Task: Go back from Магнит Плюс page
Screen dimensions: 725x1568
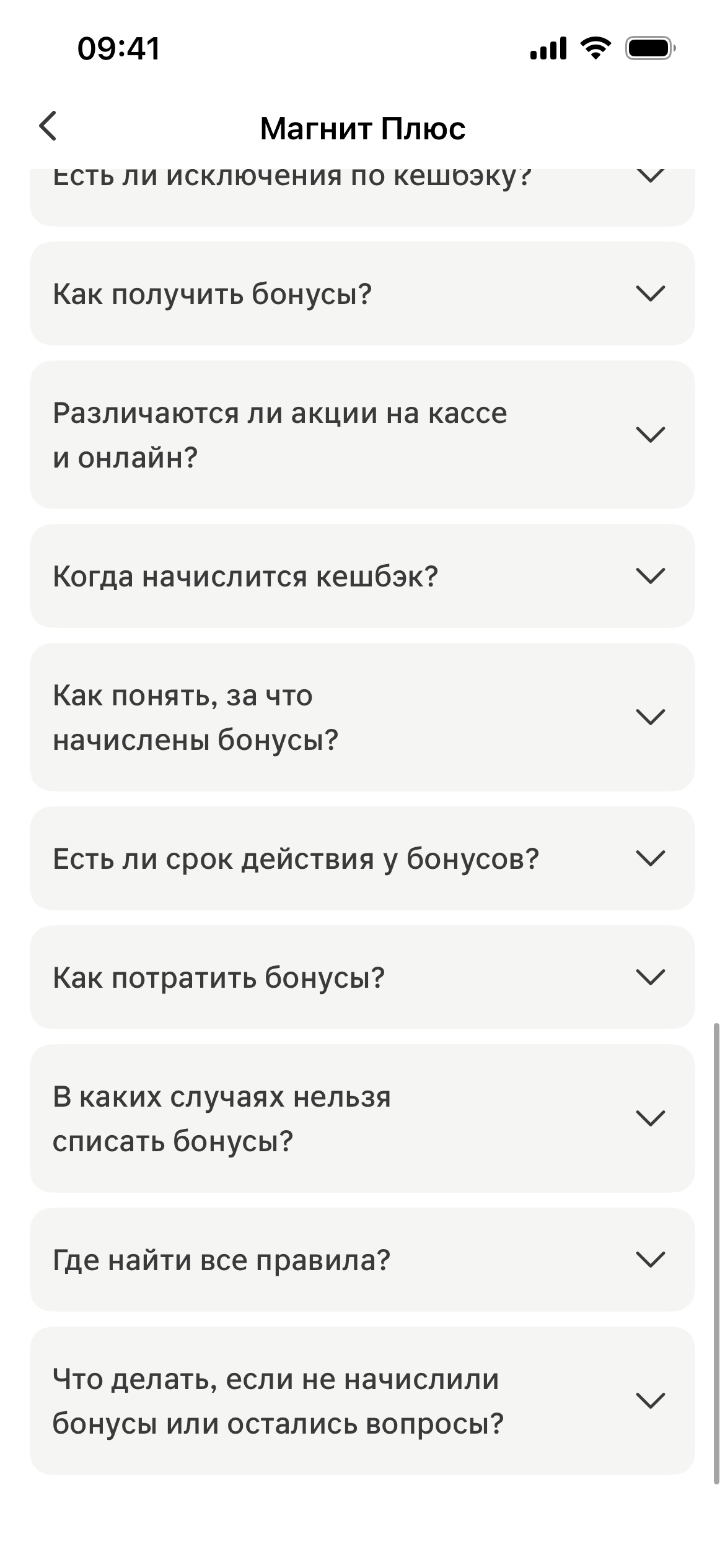Action: coord(48,127)
